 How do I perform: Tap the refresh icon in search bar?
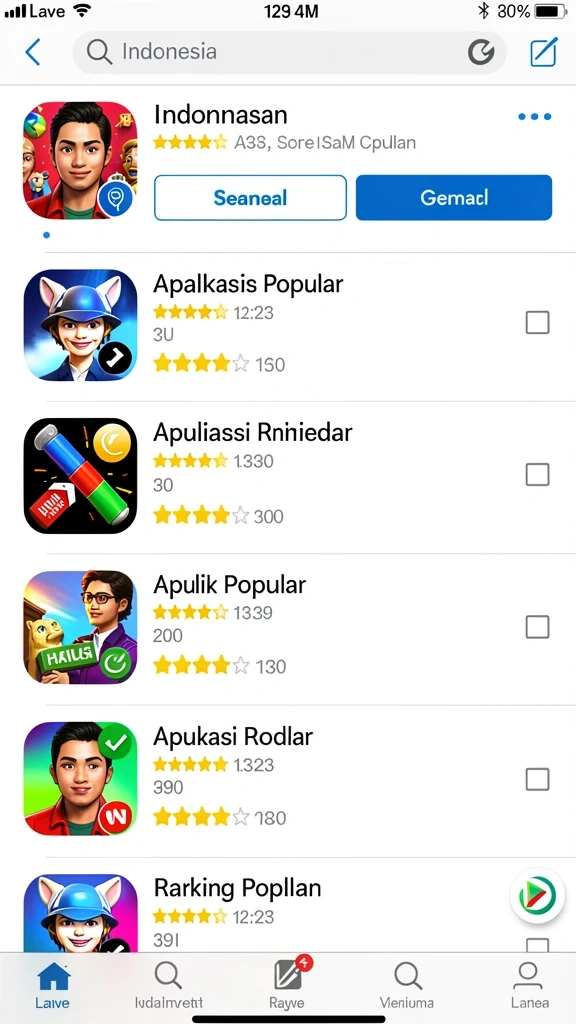tap(481, 52)
